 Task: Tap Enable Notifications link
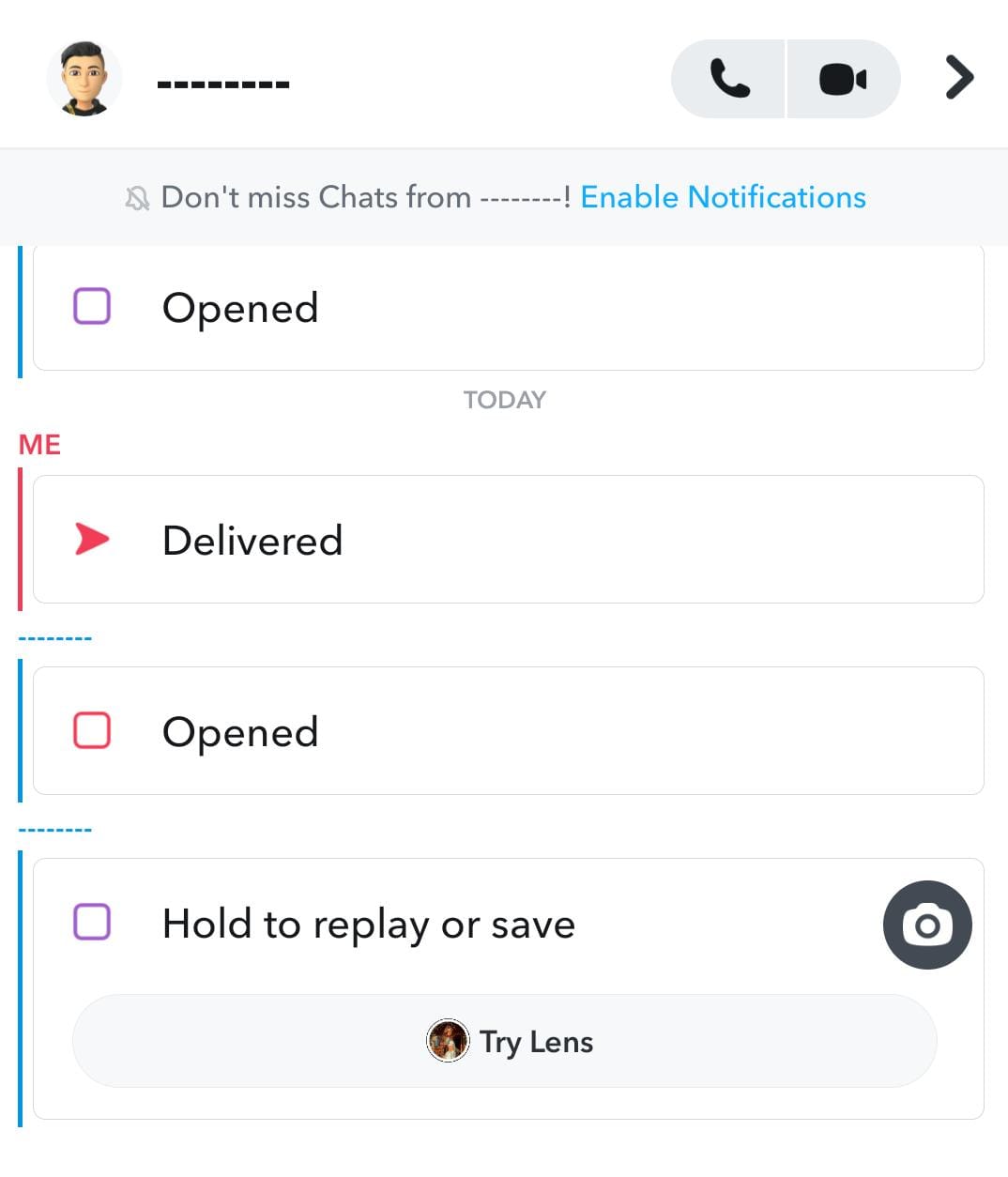point(723,197)
